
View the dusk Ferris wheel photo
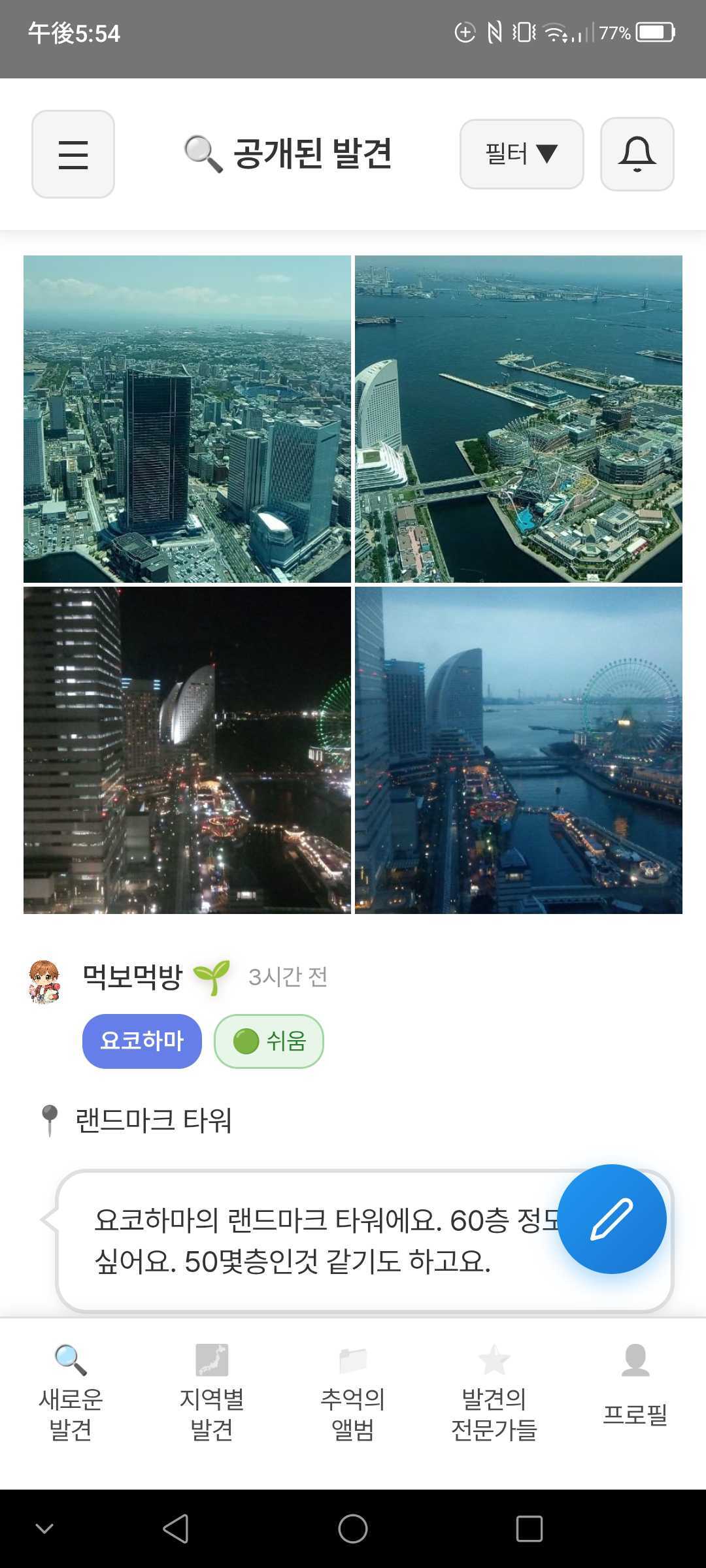(518, 750)
